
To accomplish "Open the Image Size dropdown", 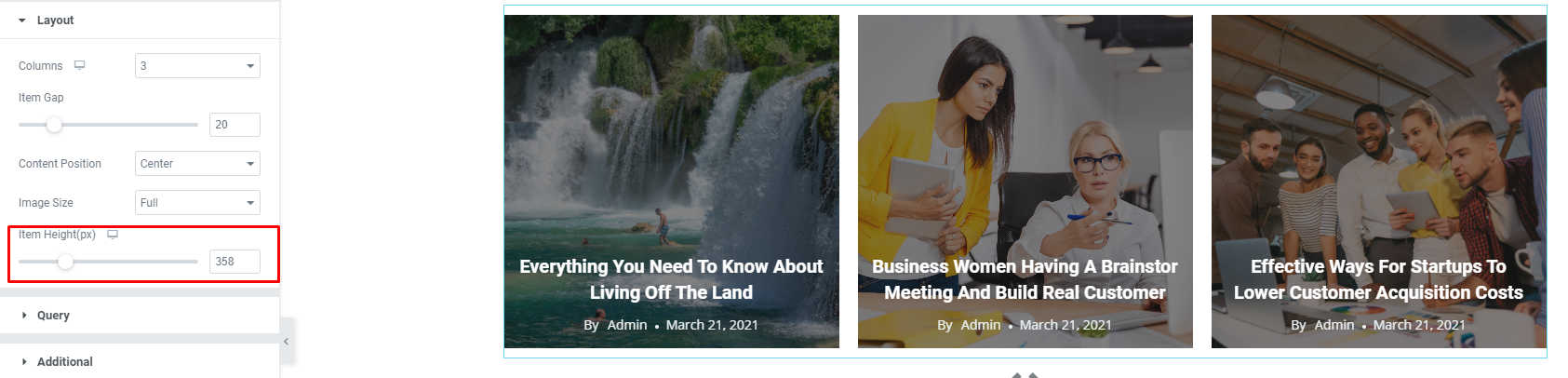I will [x=197, y=203].
